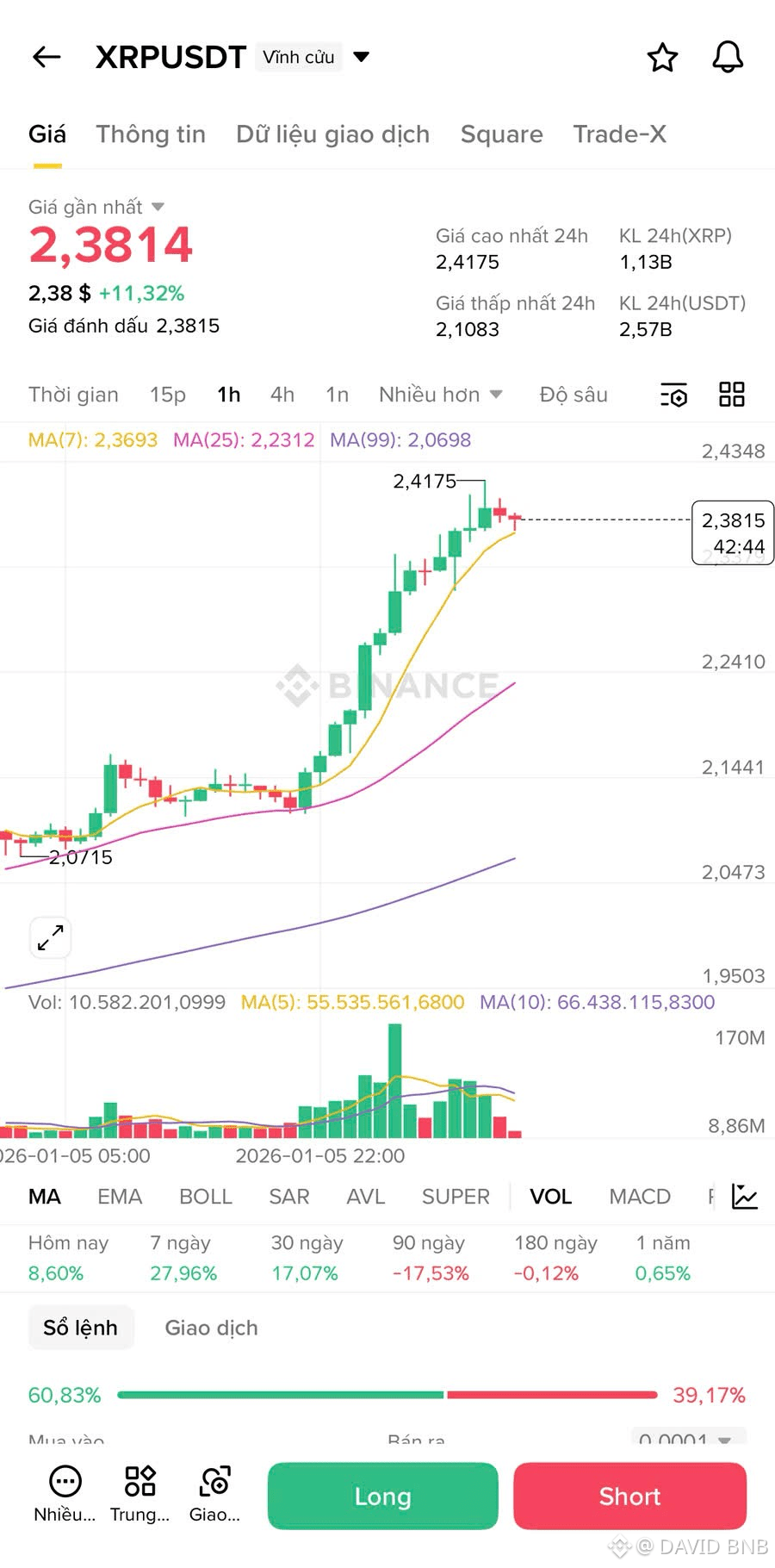Open the Vĩnh cửu contract dropdown

(313, 57)
